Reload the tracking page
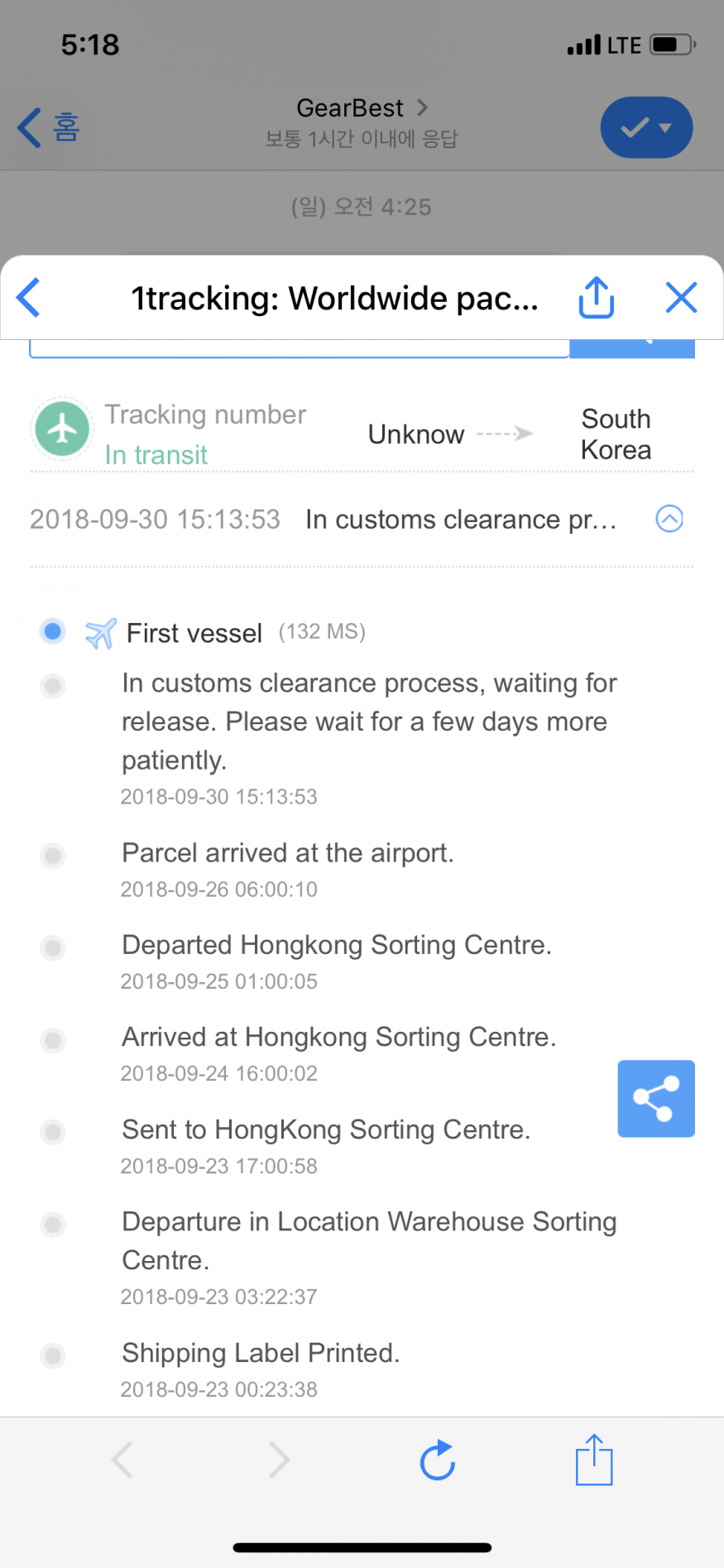 point(437,1460)
